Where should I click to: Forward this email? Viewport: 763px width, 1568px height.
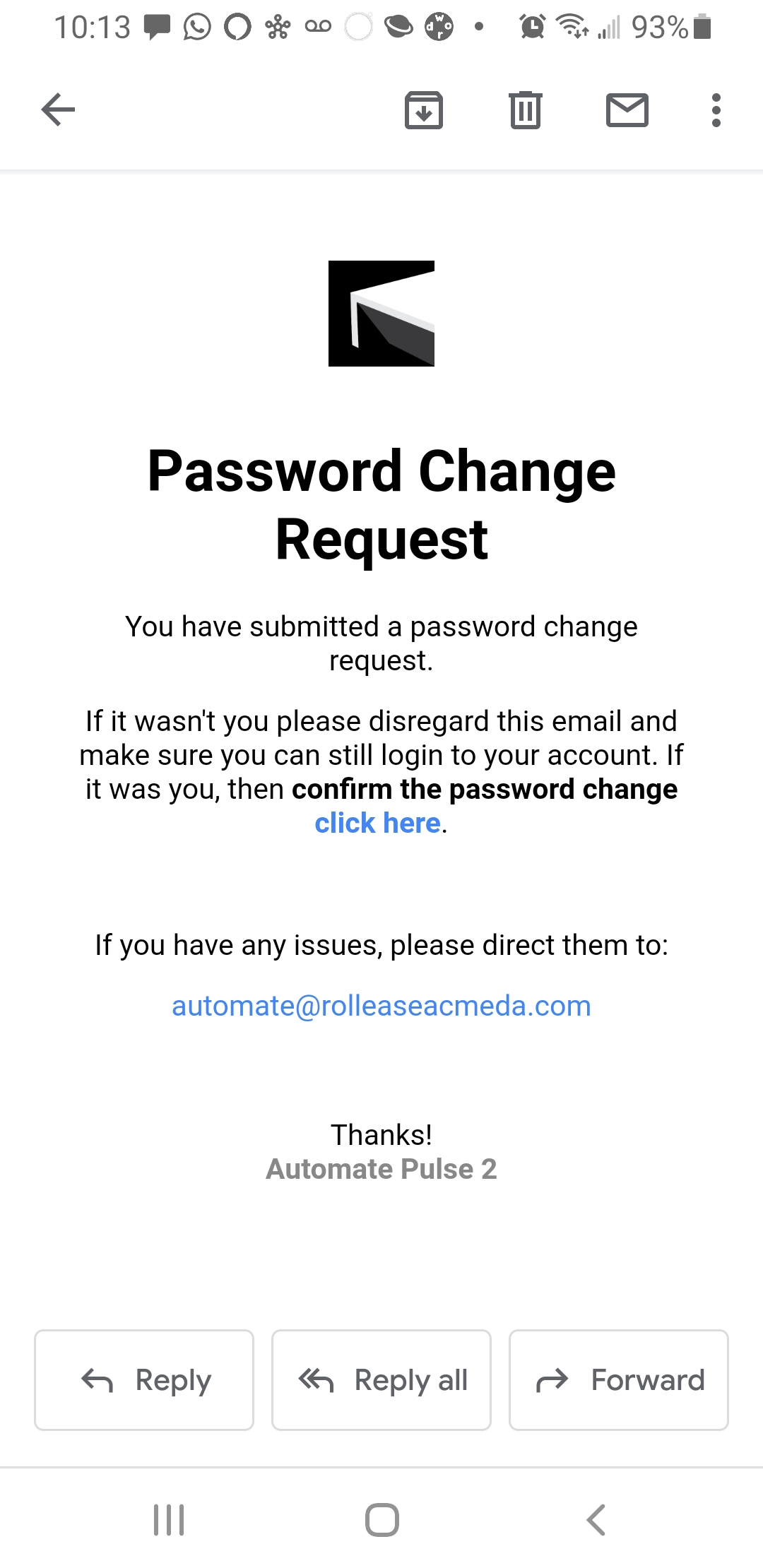[x=619, y=1380]
